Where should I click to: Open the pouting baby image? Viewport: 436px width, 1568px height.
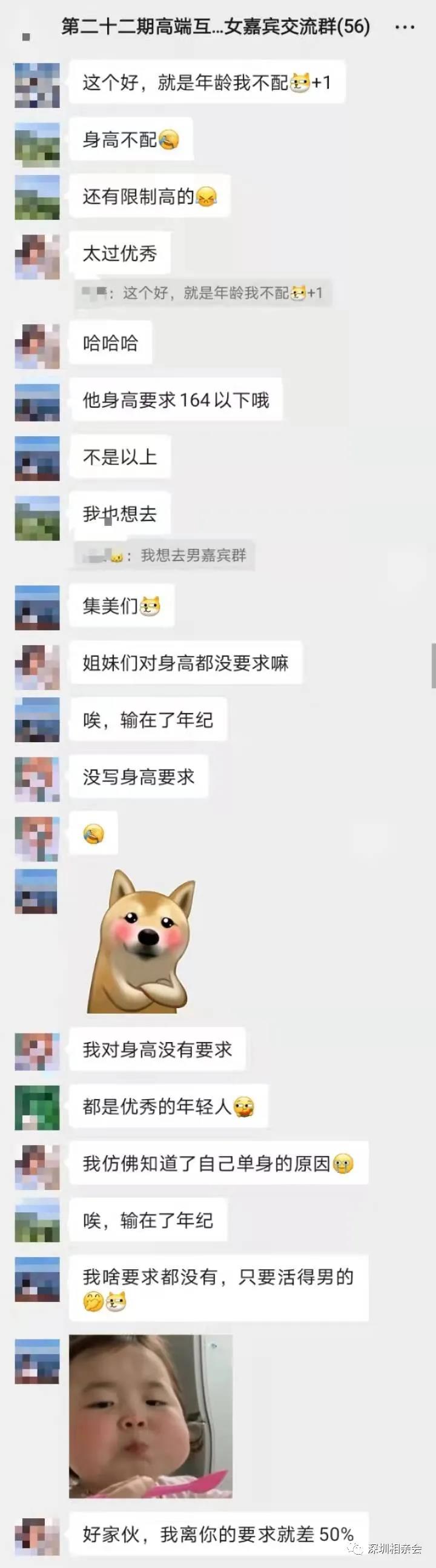151,1416
